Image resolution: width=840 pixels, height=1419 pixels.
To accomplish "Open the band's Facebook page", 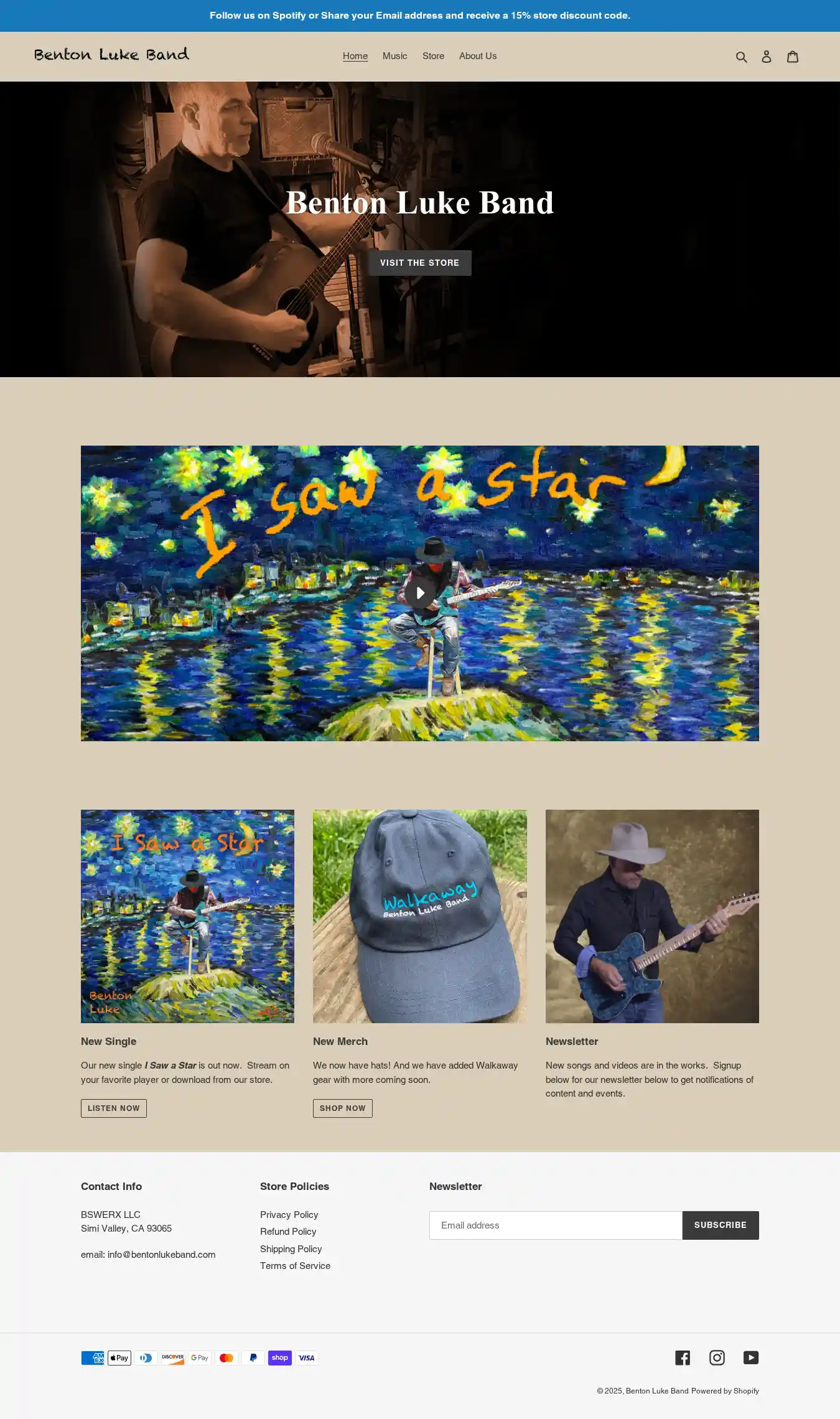I will point(683,1357).
